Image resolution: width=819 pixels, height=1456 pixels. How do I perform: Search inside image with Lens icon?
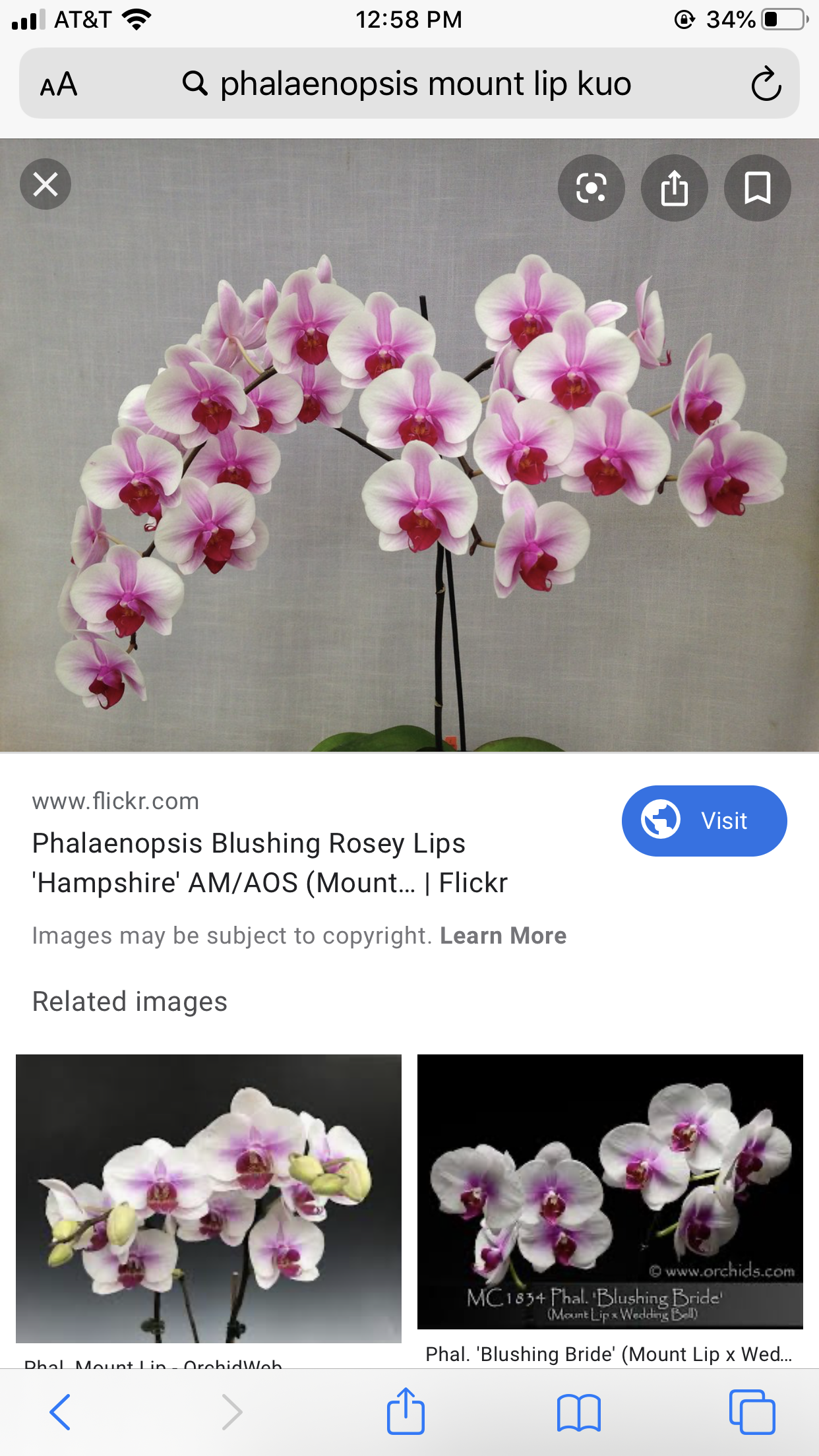[591, 188]
